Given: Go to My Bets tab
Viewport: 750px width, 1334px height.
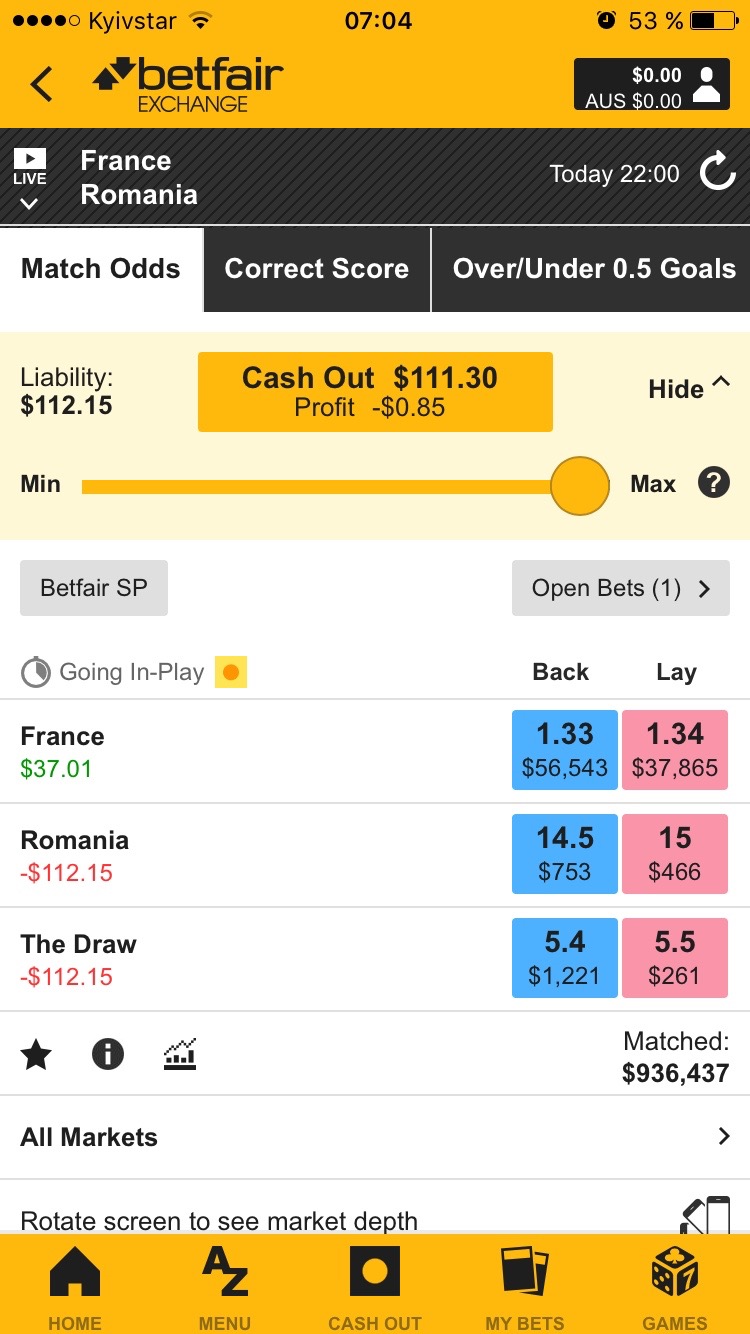Looking at the screenshot, I should coord(525,1288).
